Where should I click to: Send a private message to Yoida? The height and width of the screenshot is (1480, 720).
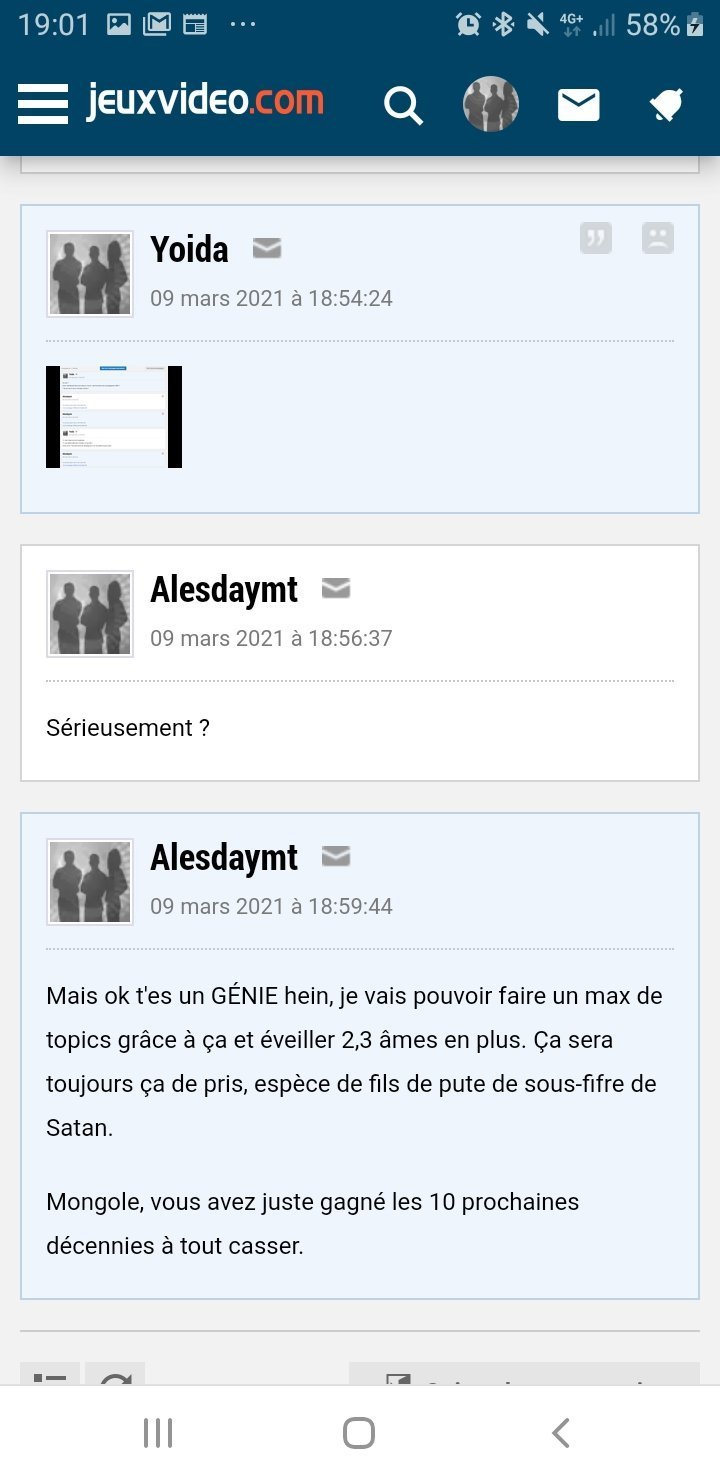pyautogui.click(x=267, y=248)
